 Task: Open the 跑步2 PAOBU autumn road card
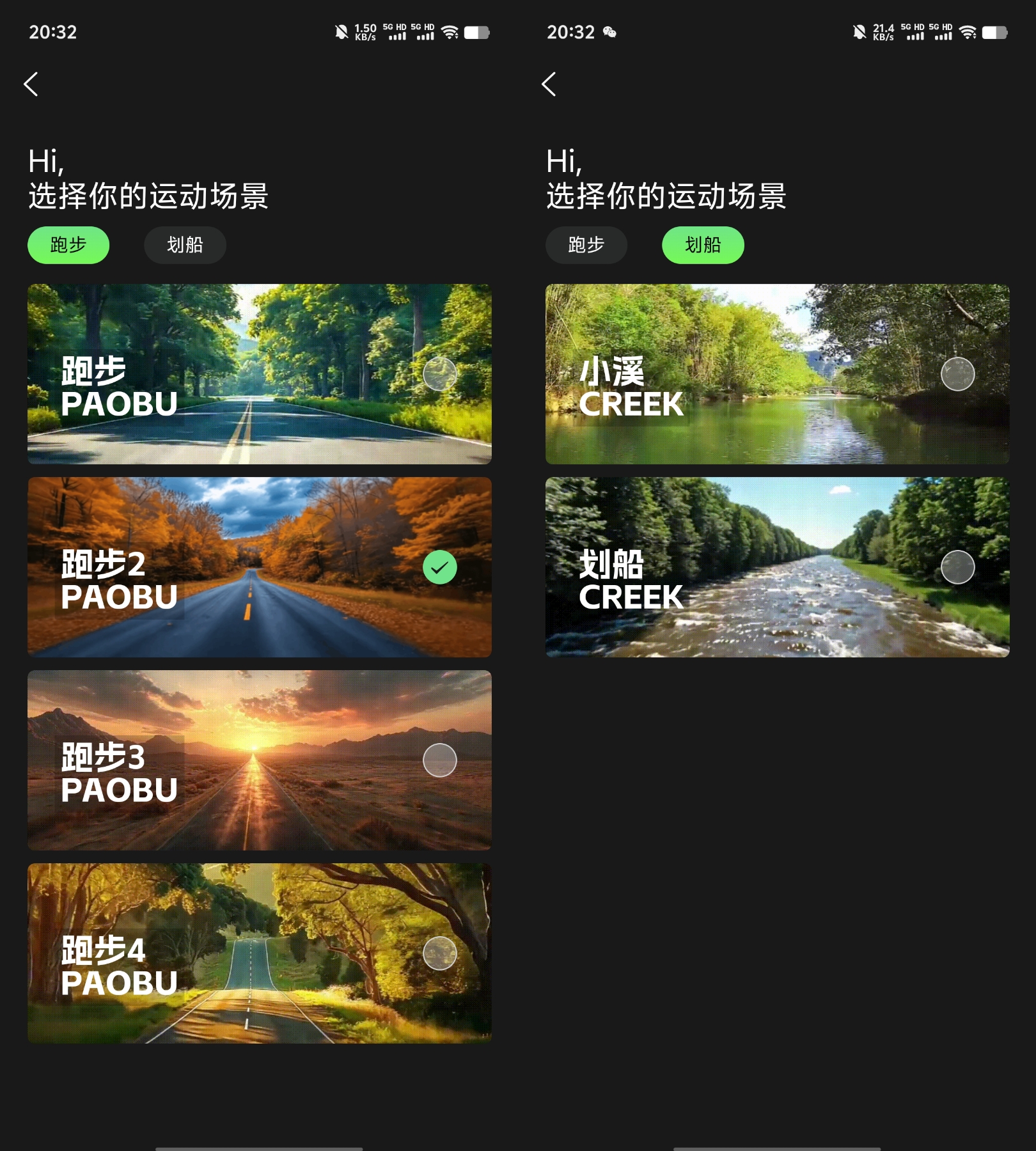259,567
